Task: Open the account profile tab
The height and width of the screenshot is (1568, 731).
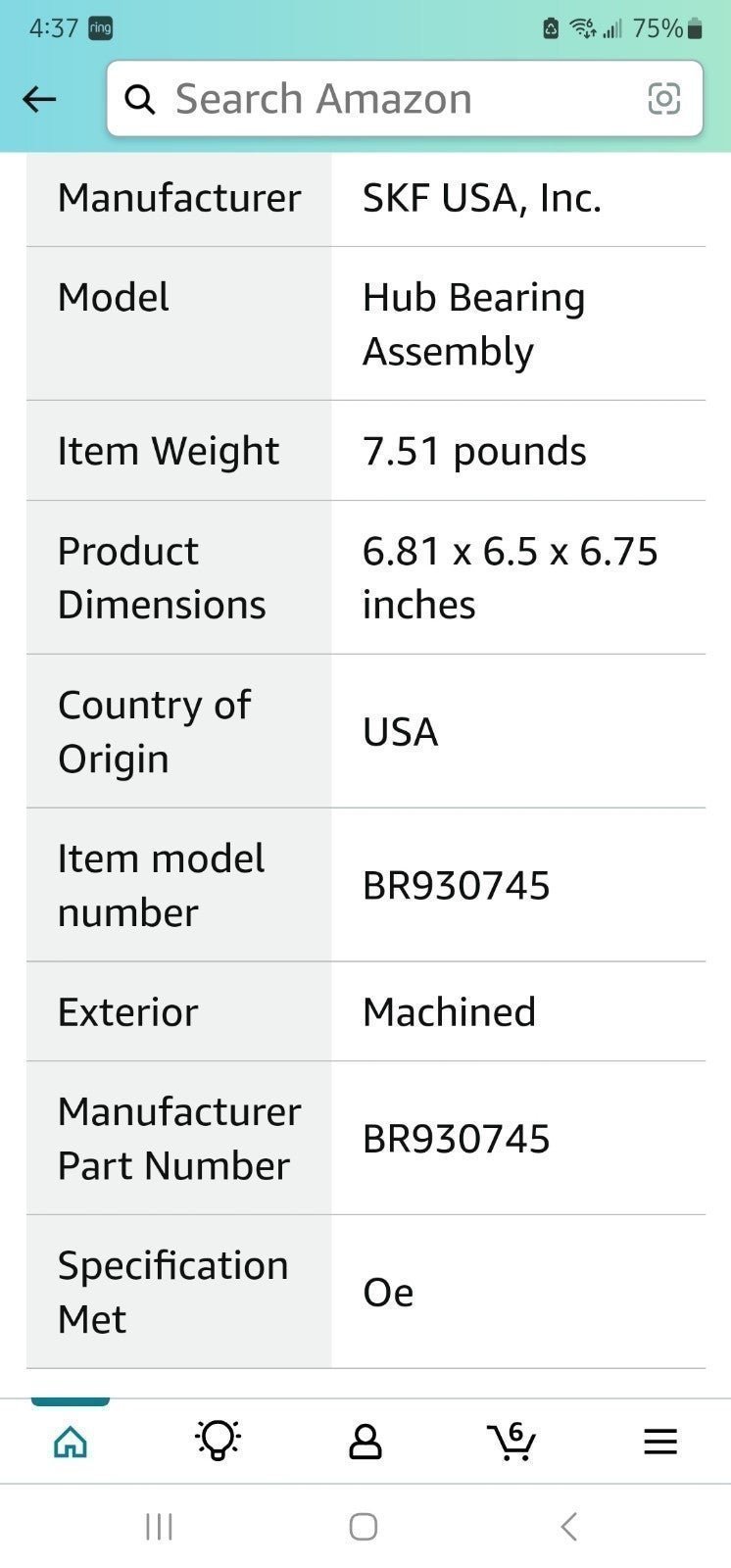Action: point(365,1442)
